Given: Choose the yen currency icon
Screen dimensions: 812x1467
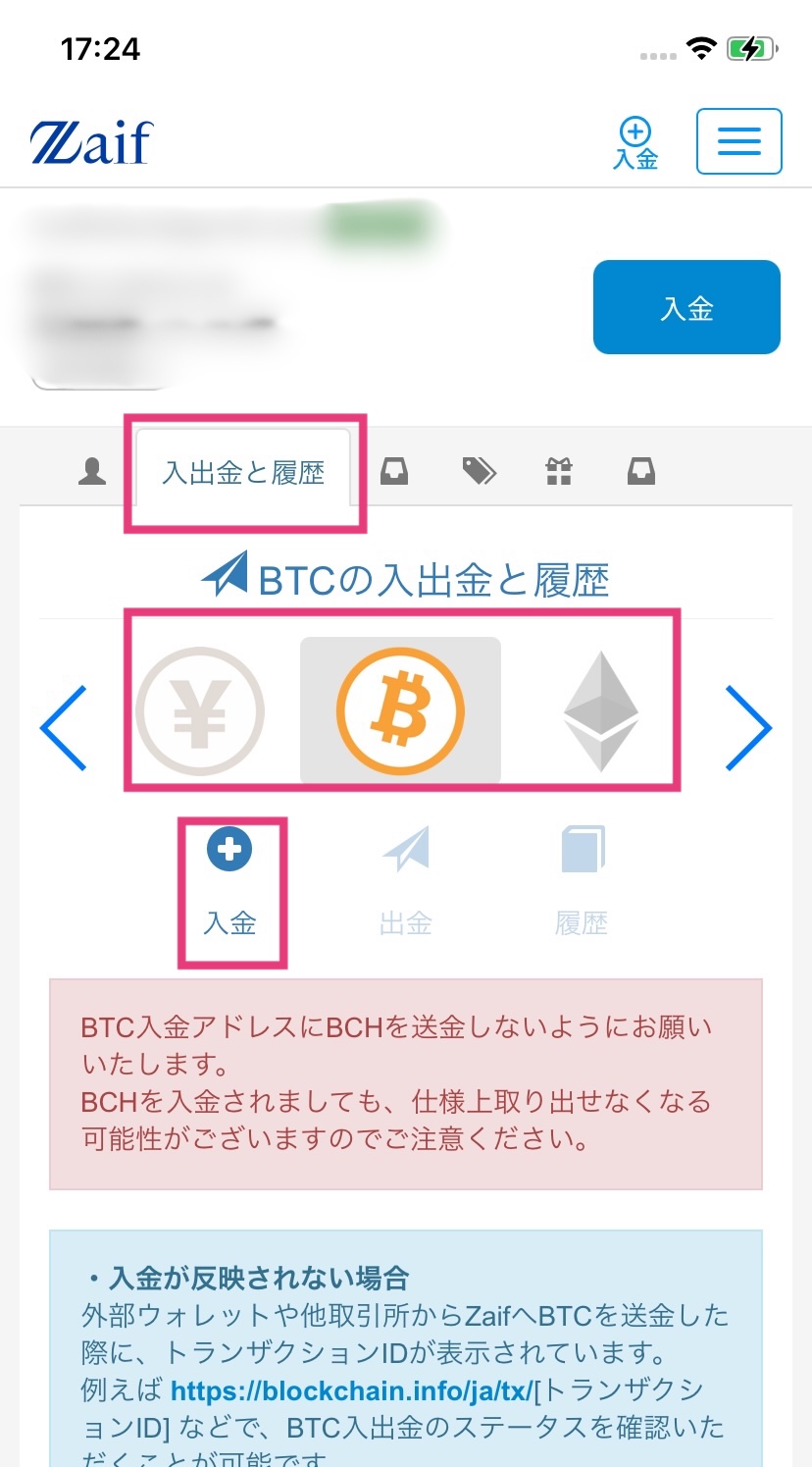Looking at the screenshot, I should pyautogui.click(x=200, y=711).
